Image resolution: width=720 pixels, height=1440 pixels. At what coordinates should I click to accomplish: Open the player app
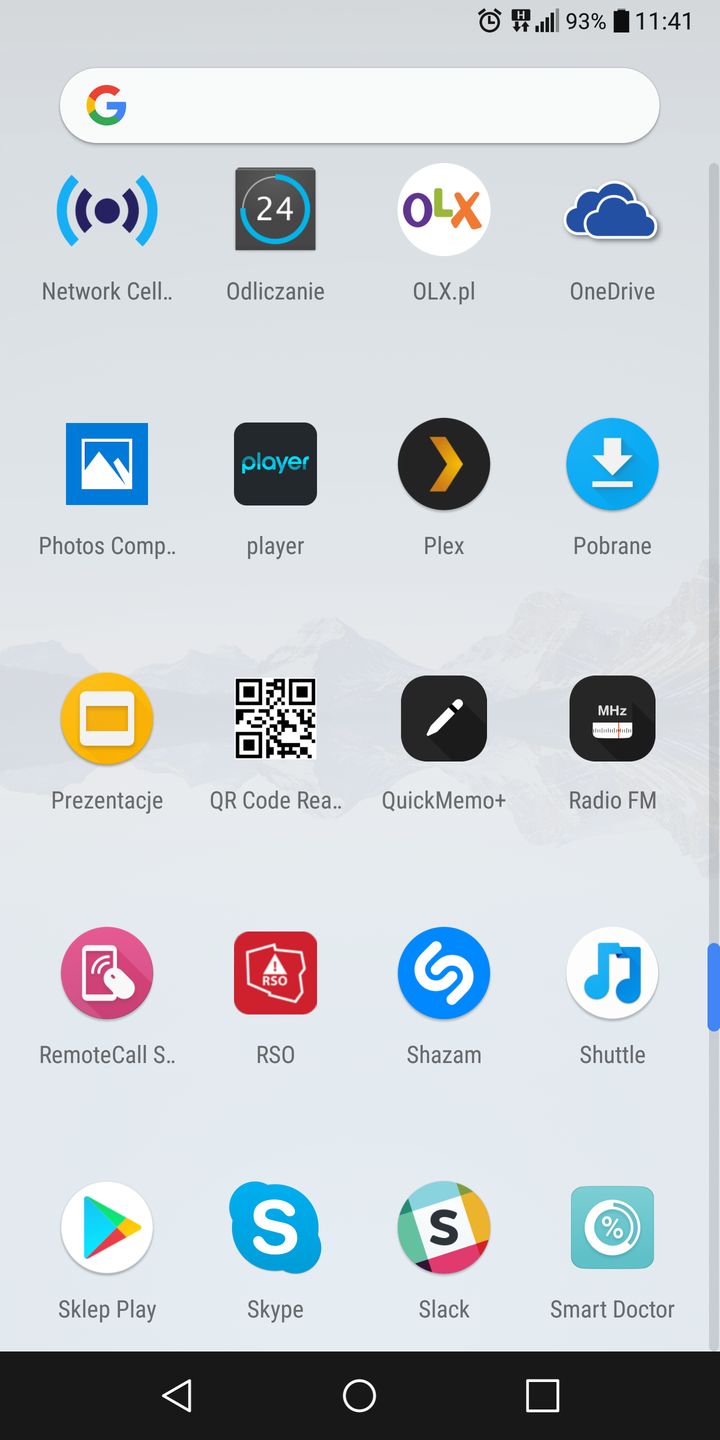coord(275,464)
